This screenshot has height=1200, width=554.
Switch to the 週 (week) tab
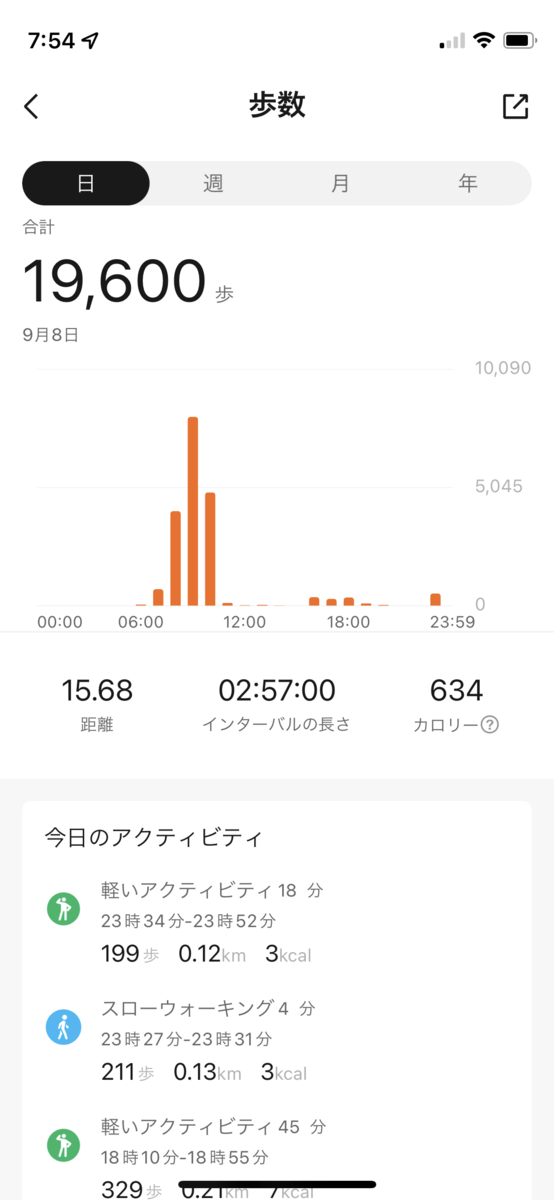[x=213, y=184]
